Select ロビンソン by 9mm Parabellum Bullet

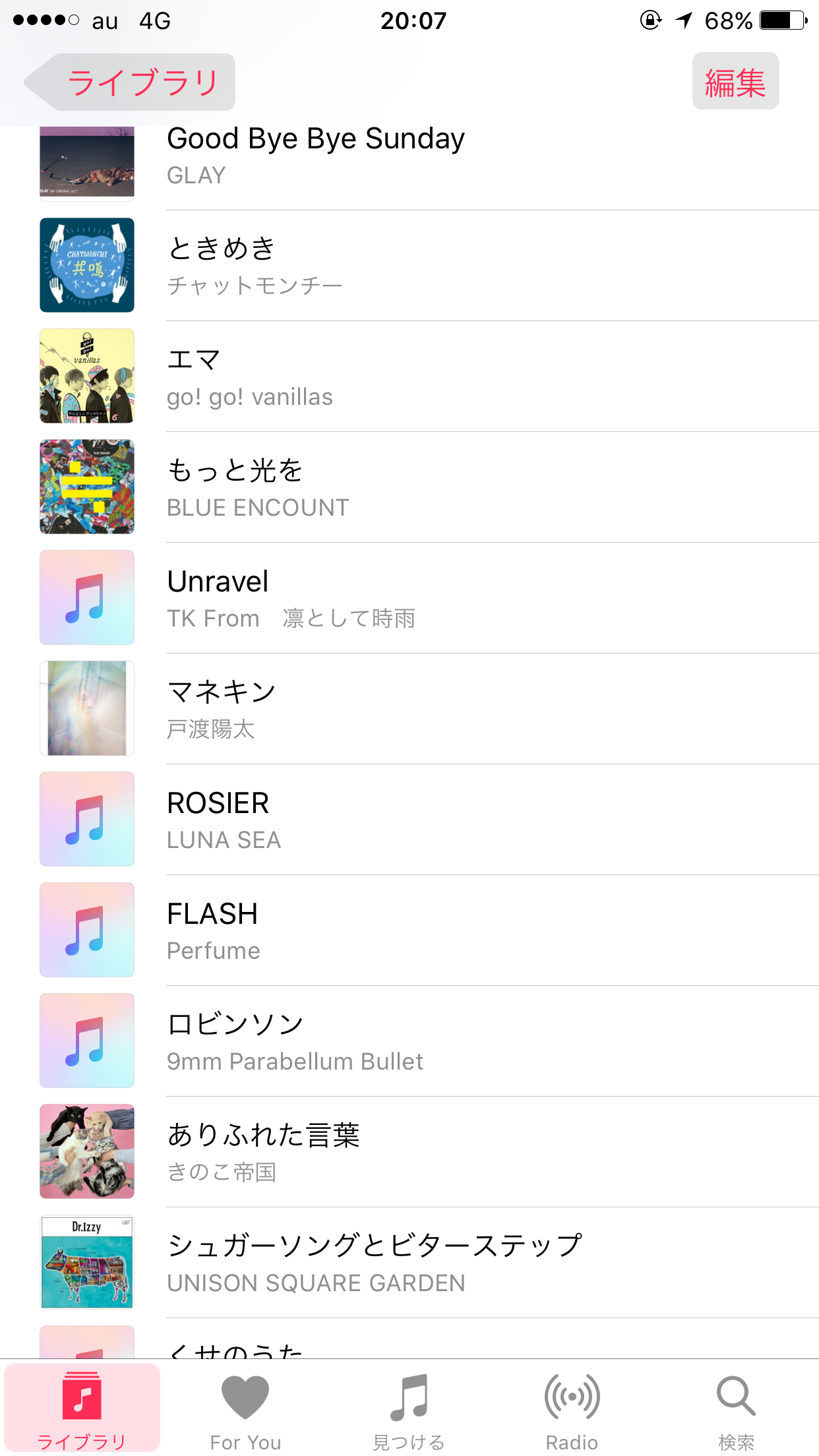click(x=409, y=1041)
